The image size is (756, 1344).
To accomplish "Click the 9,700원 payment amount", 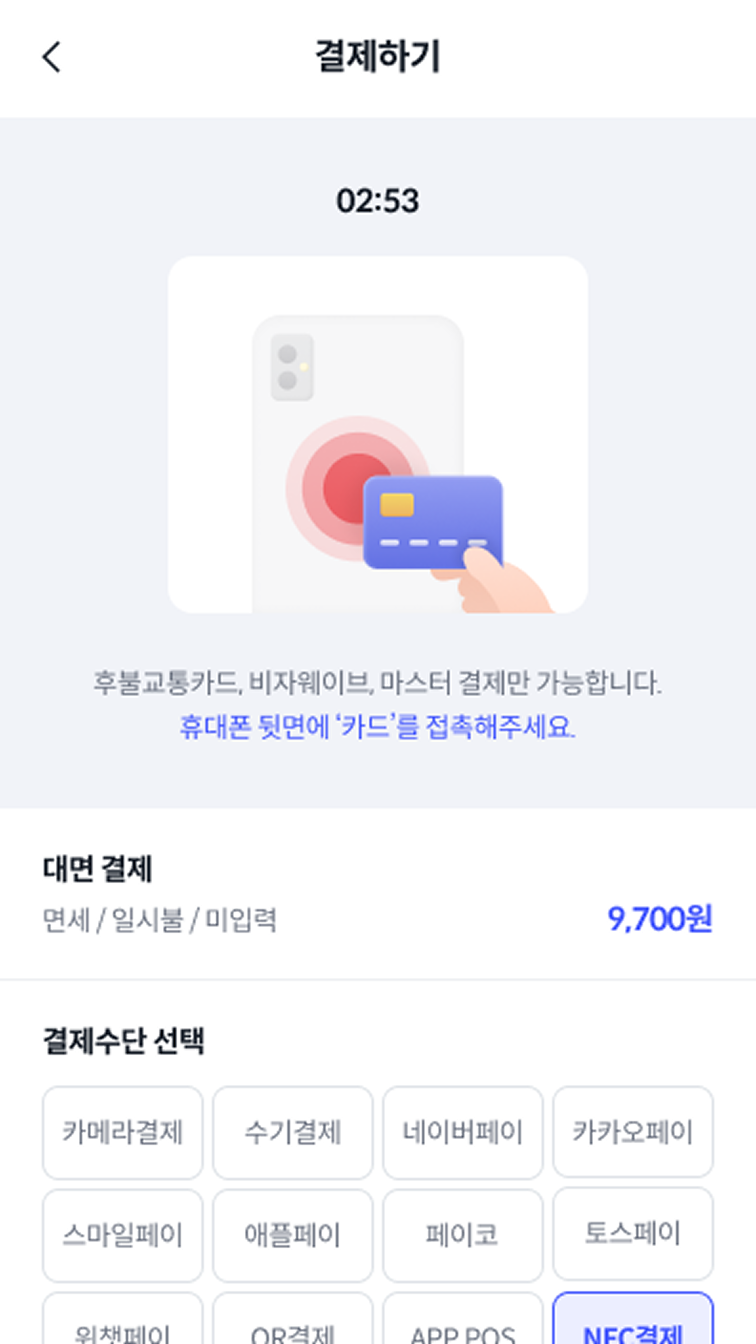I will (x=660, y=920).
